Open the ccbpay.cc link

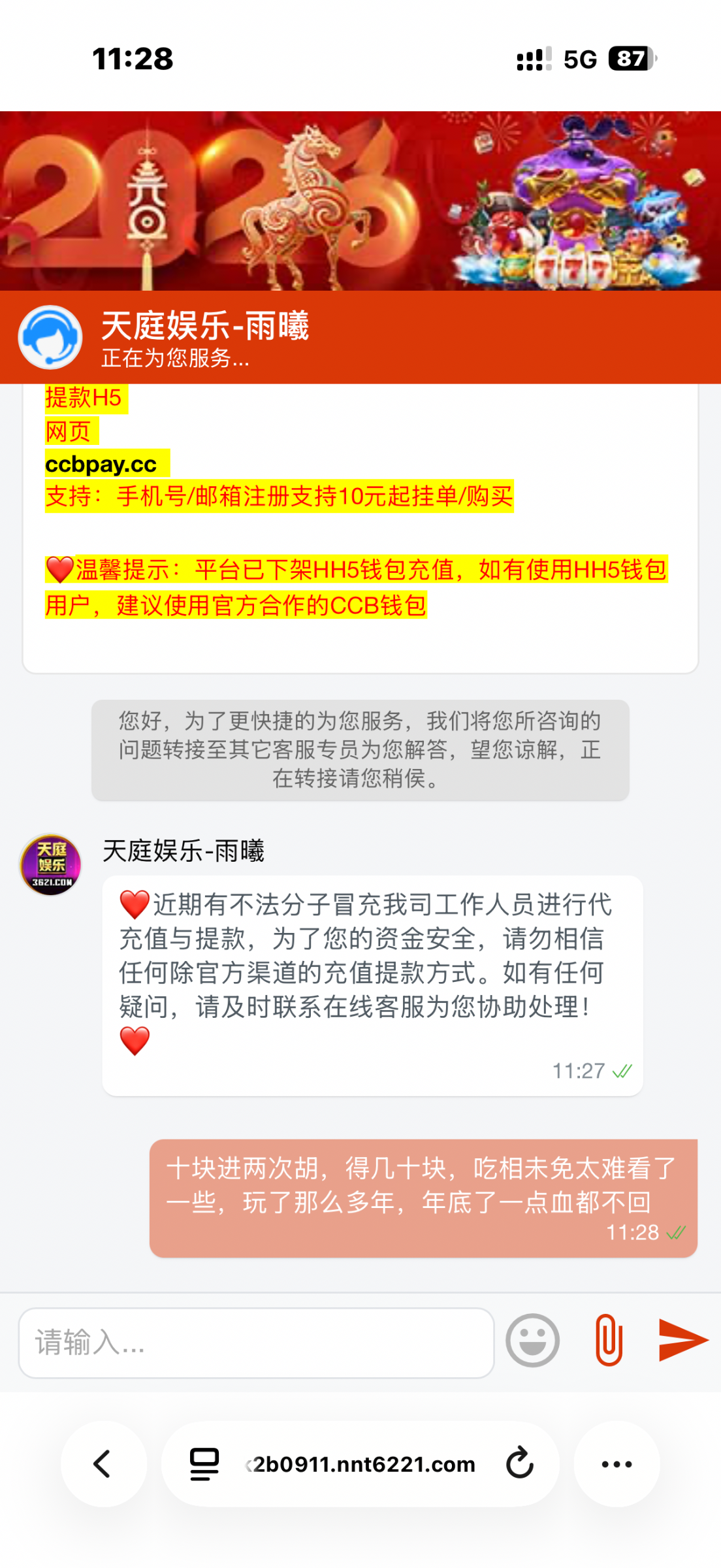click(101, 464)
